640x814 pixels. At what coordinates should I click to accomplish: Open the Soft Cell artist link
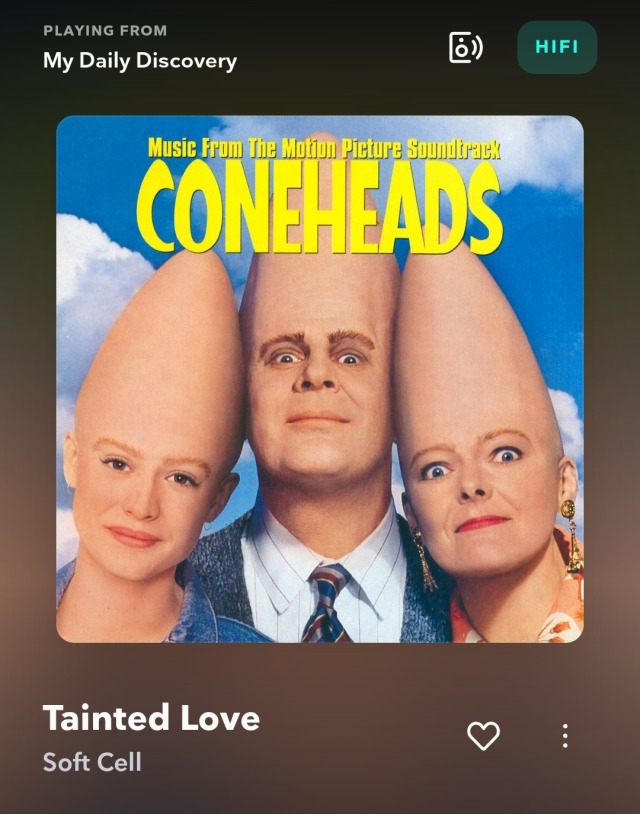pos(92,762)
